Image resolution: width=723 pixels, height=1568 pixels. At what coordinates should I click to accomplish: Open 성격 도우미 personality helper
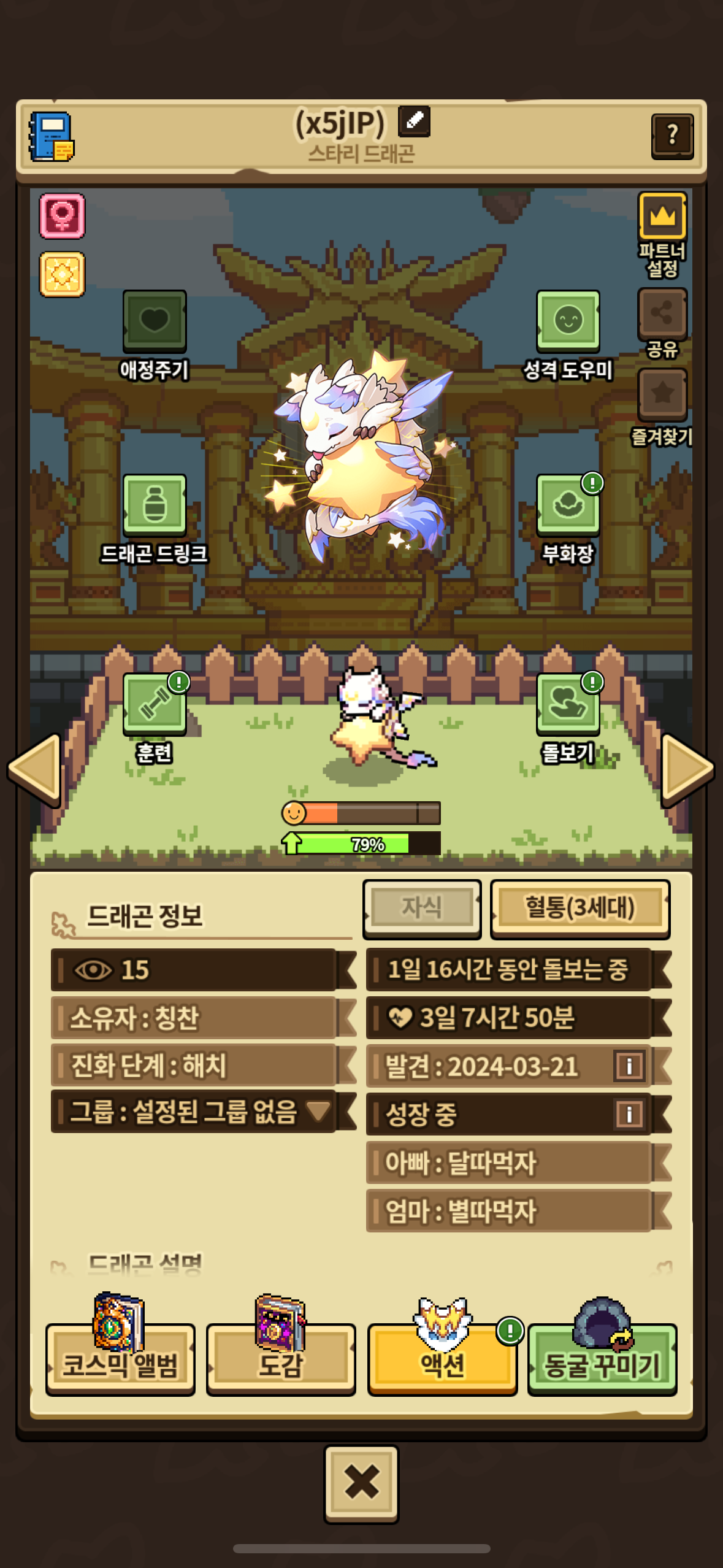pos(568,320)
